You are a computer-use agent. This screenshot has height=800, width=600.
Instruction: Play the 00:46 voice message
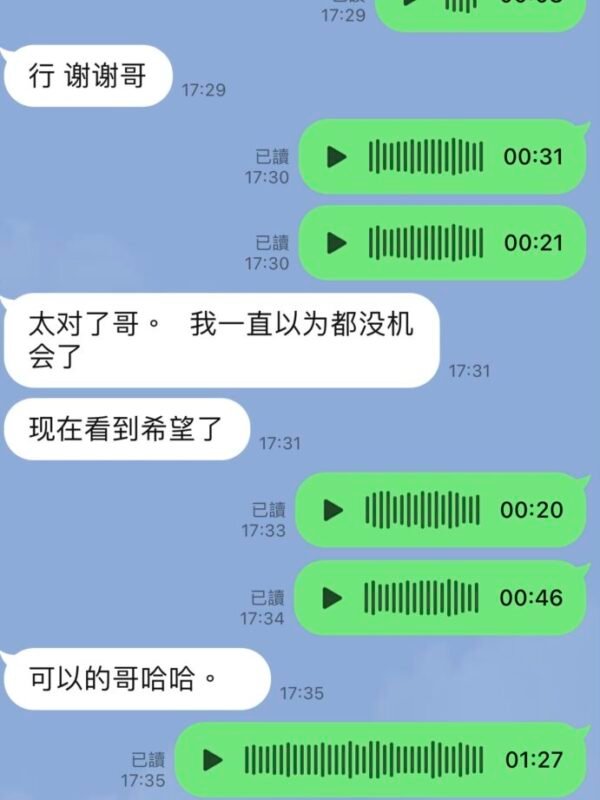tap(334, 598)
